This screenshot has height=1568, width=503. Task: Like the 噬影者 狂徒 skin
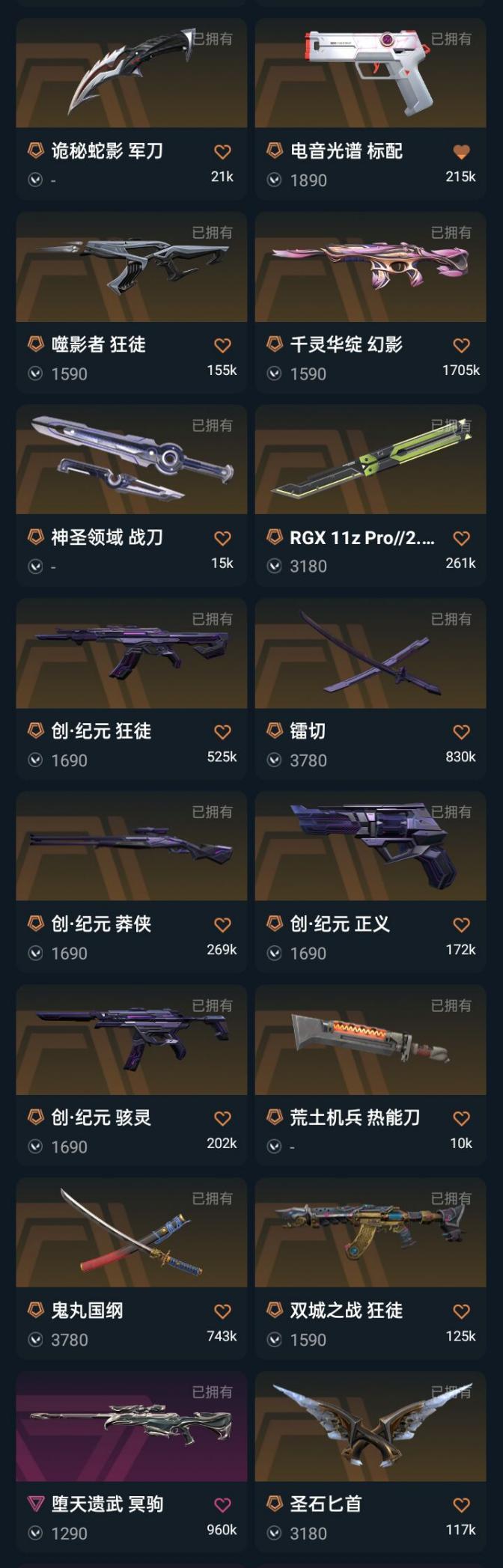pyautogui.click(x=222, y=346)
